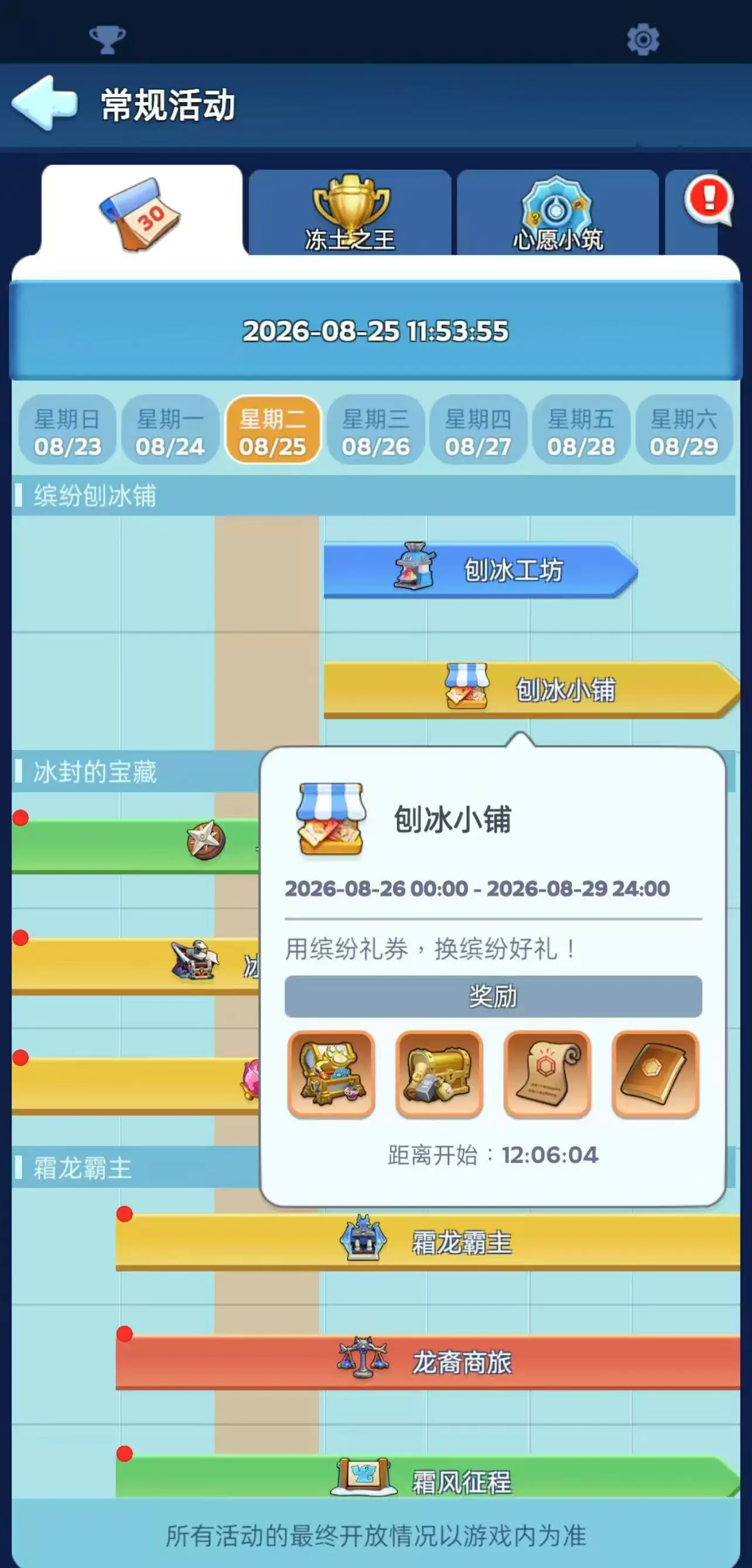Select the calendar tab
This screenshot has width=752, height=1568.
pos(142,211)
